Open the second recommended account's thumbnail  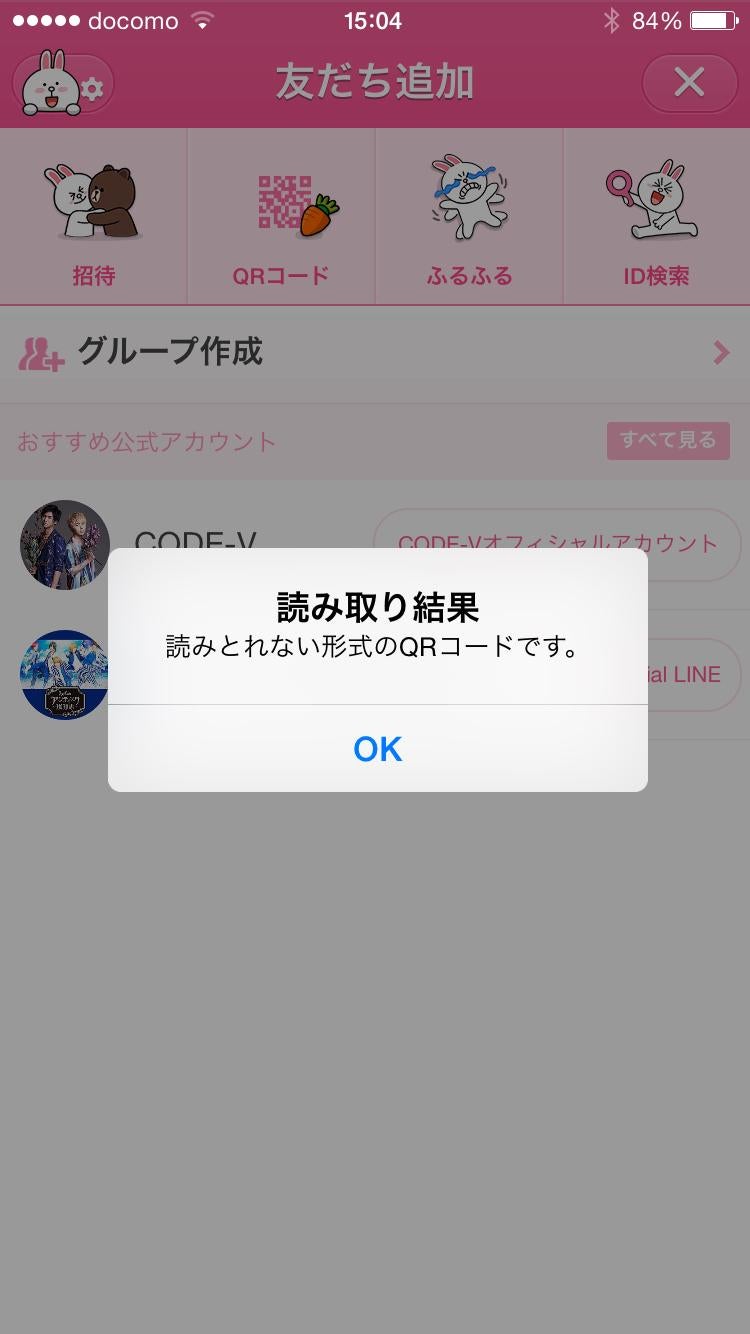(64, 675)
